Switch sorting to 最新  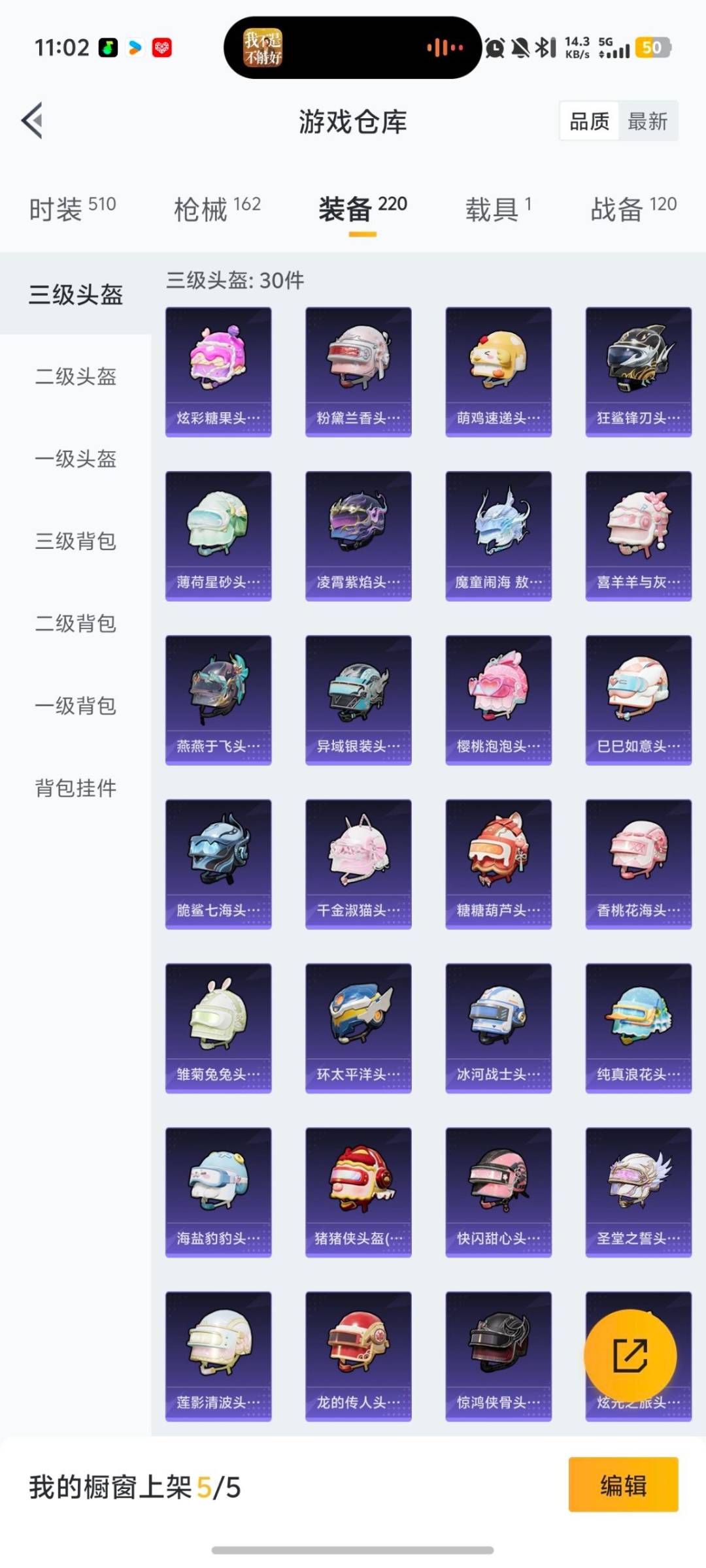pos(648,121)
